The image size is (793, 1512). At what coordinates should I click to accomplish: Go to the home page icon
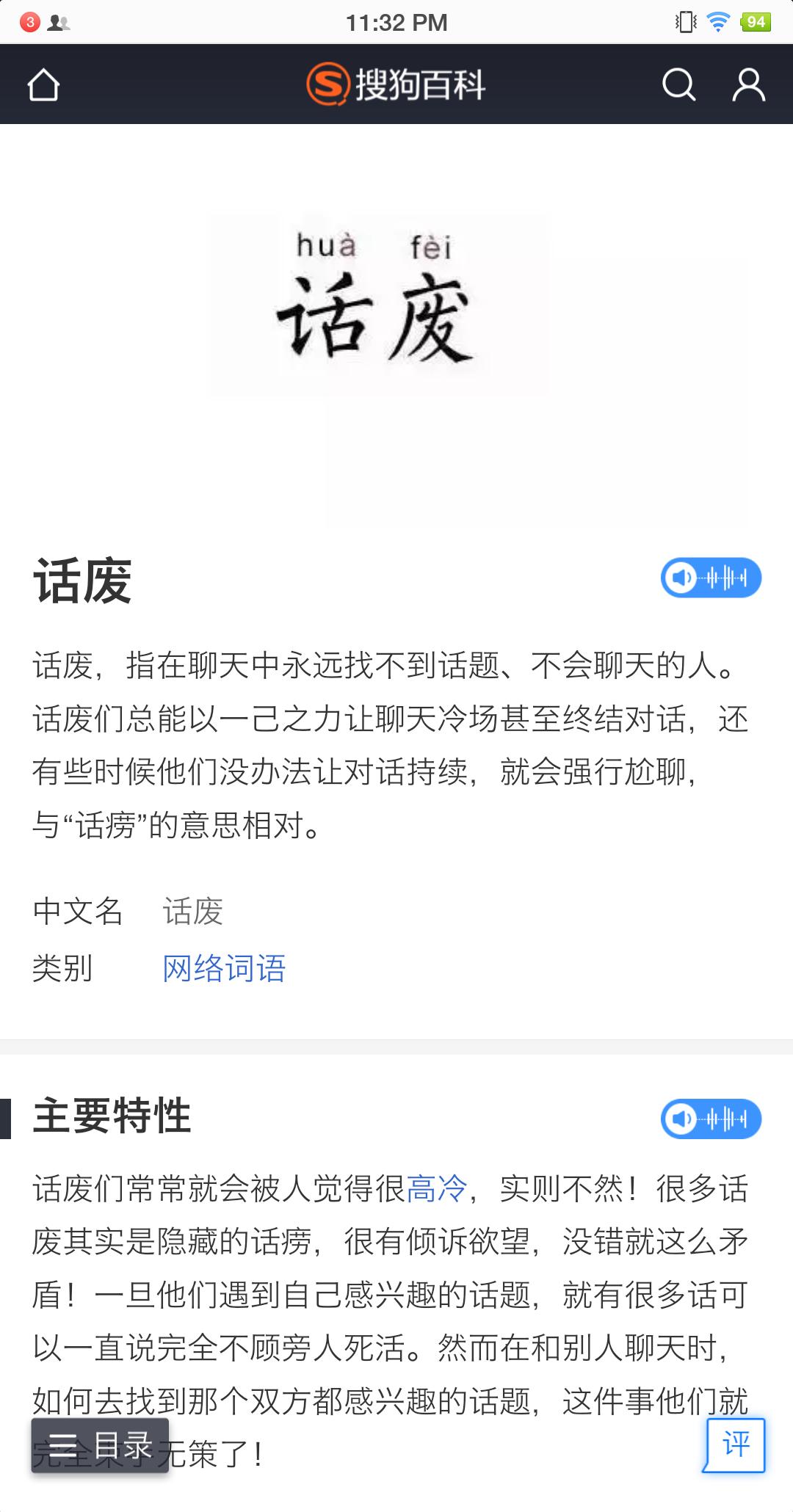43,84
